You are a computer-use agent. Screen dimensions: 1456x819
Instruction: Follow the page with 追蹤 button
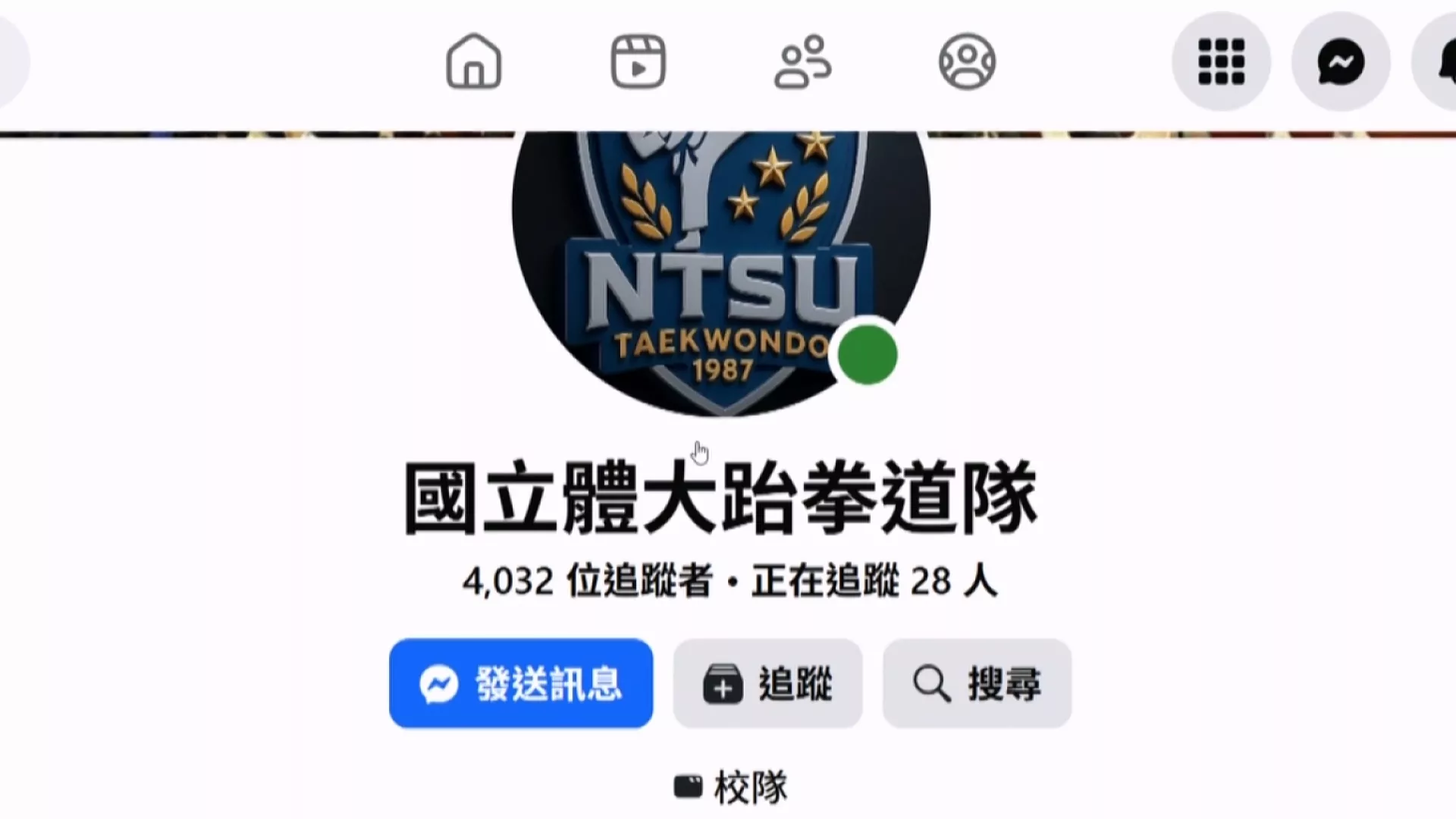[x=767, y=683]
